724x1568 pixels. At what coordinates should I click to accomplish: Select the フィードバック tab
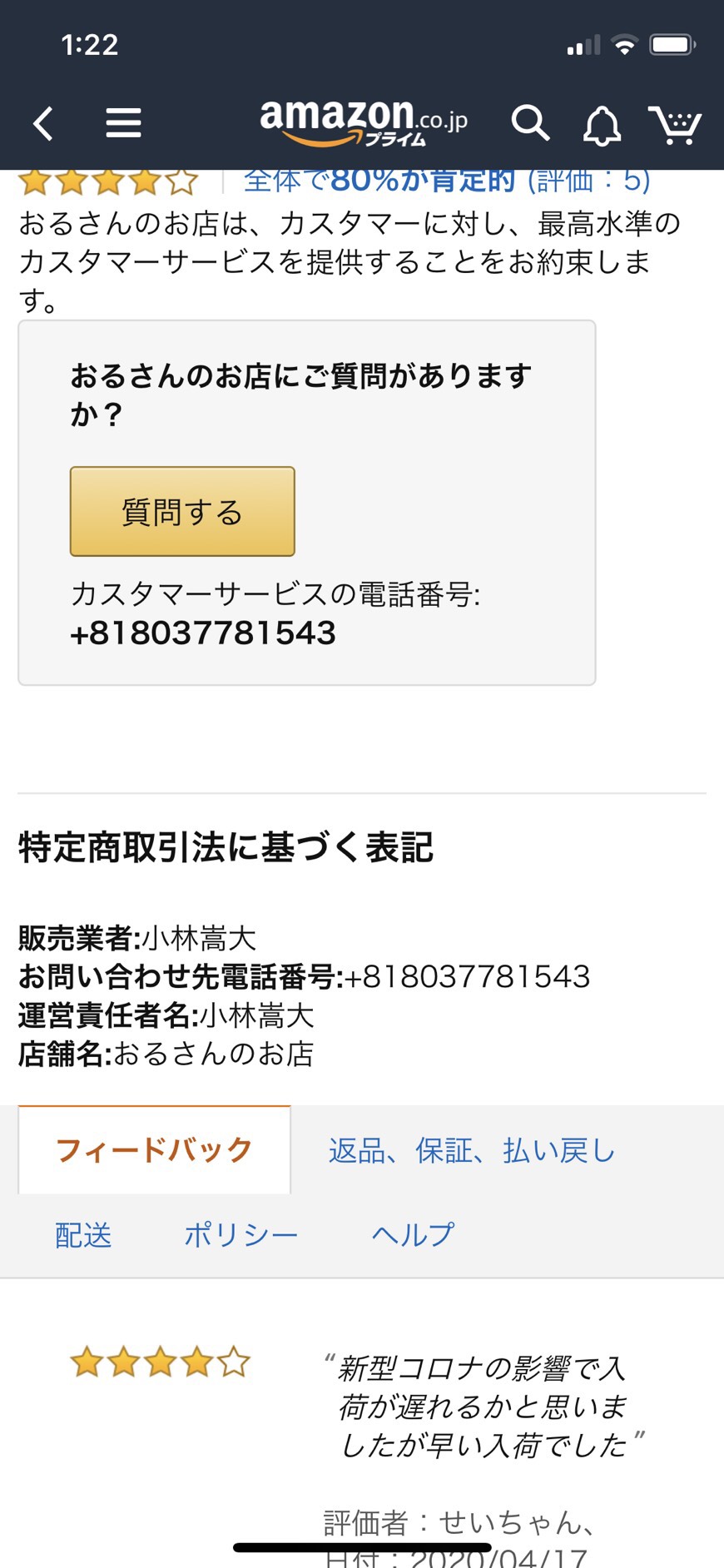click(154, 1149)
